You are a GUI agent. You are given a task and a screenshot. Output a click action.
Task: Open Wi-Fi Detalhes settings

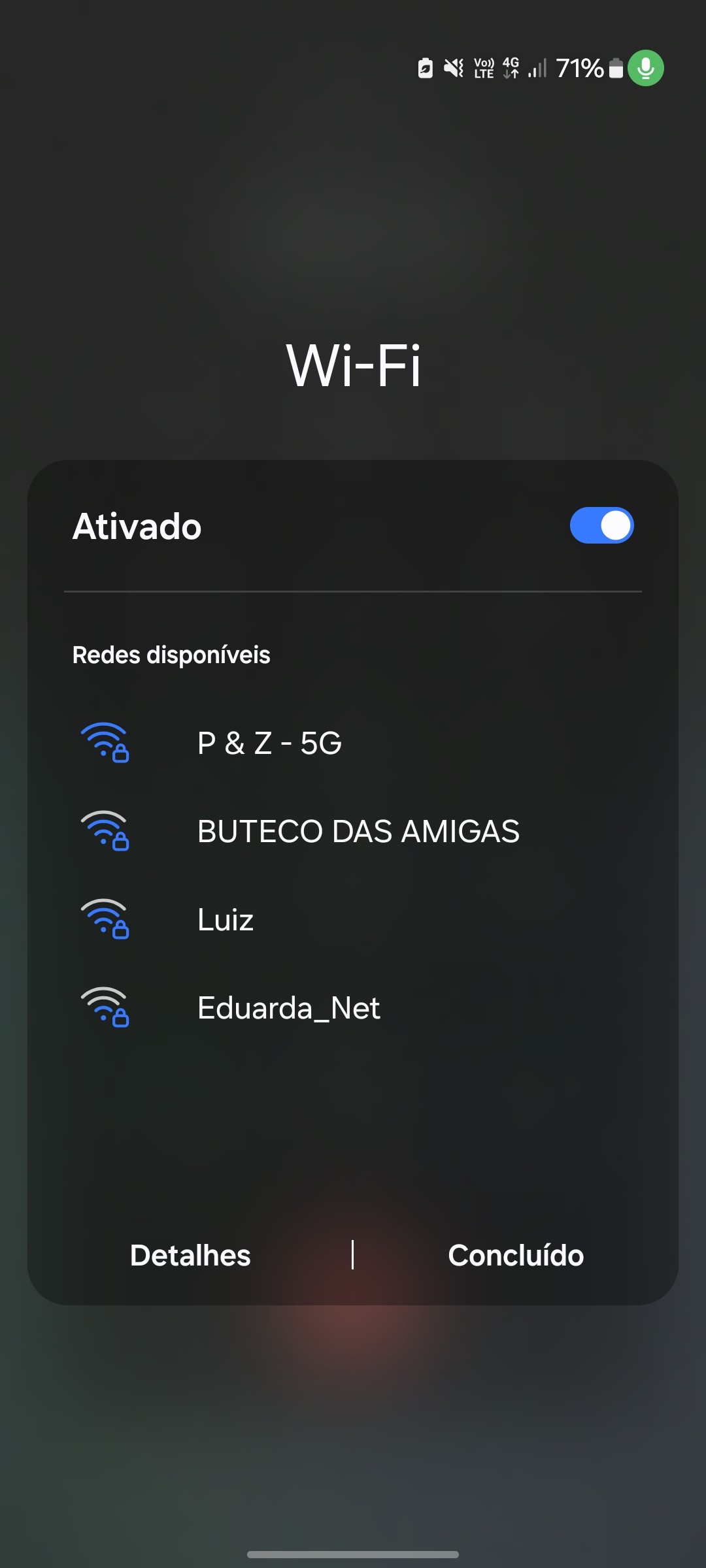pos(190,1255)
